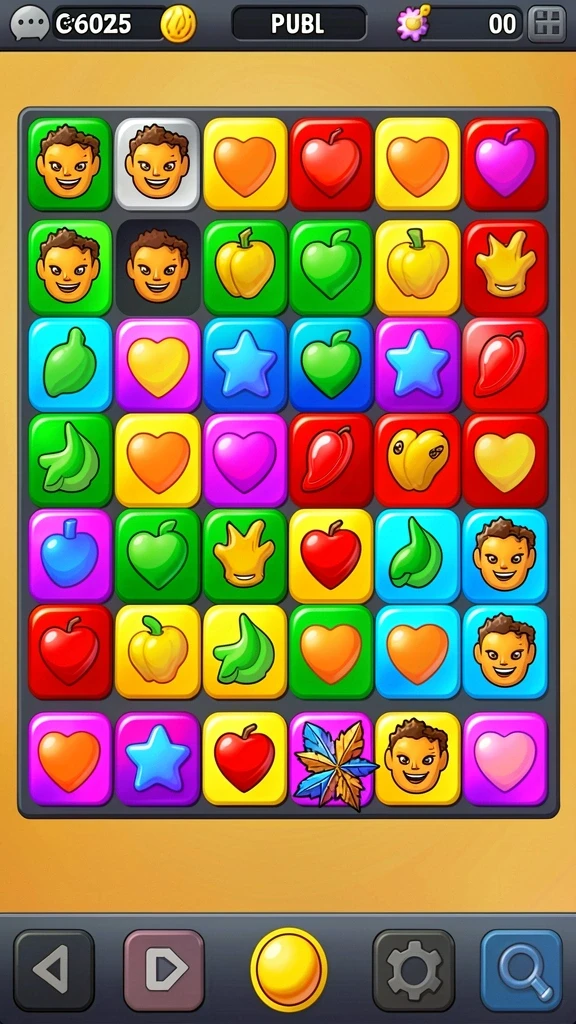This screenshot has width=576, height=1024.
Task: Open the chat bubble icon
Action: coord(29,24)
